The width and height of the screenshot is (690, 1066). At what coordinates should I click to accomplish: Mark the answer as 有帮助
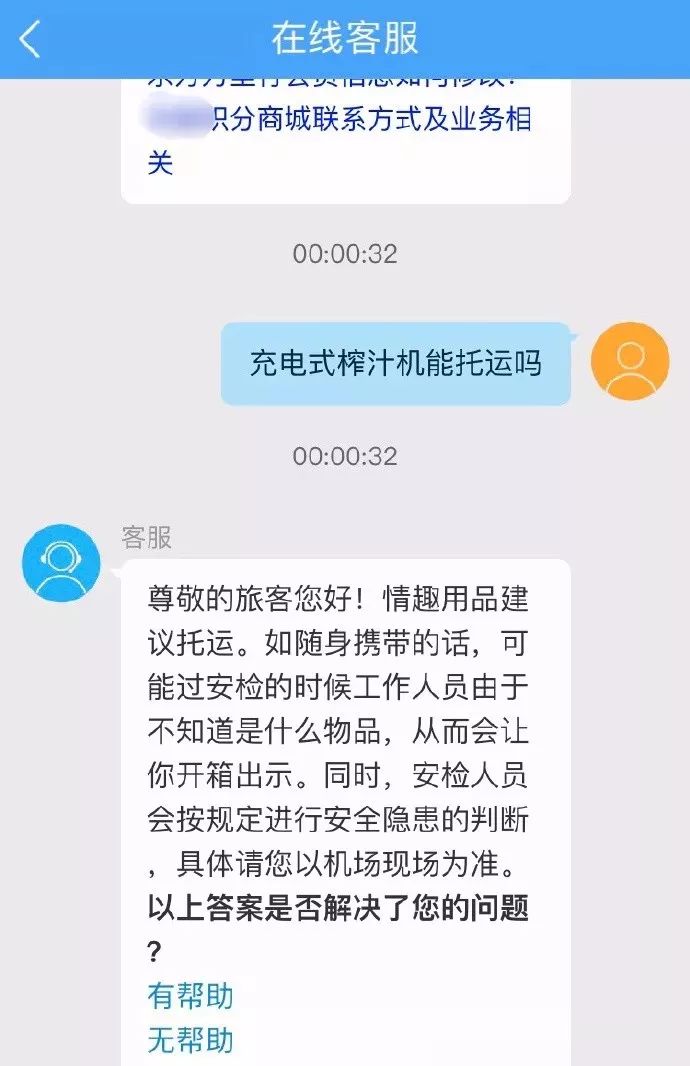tap(190, 996)
